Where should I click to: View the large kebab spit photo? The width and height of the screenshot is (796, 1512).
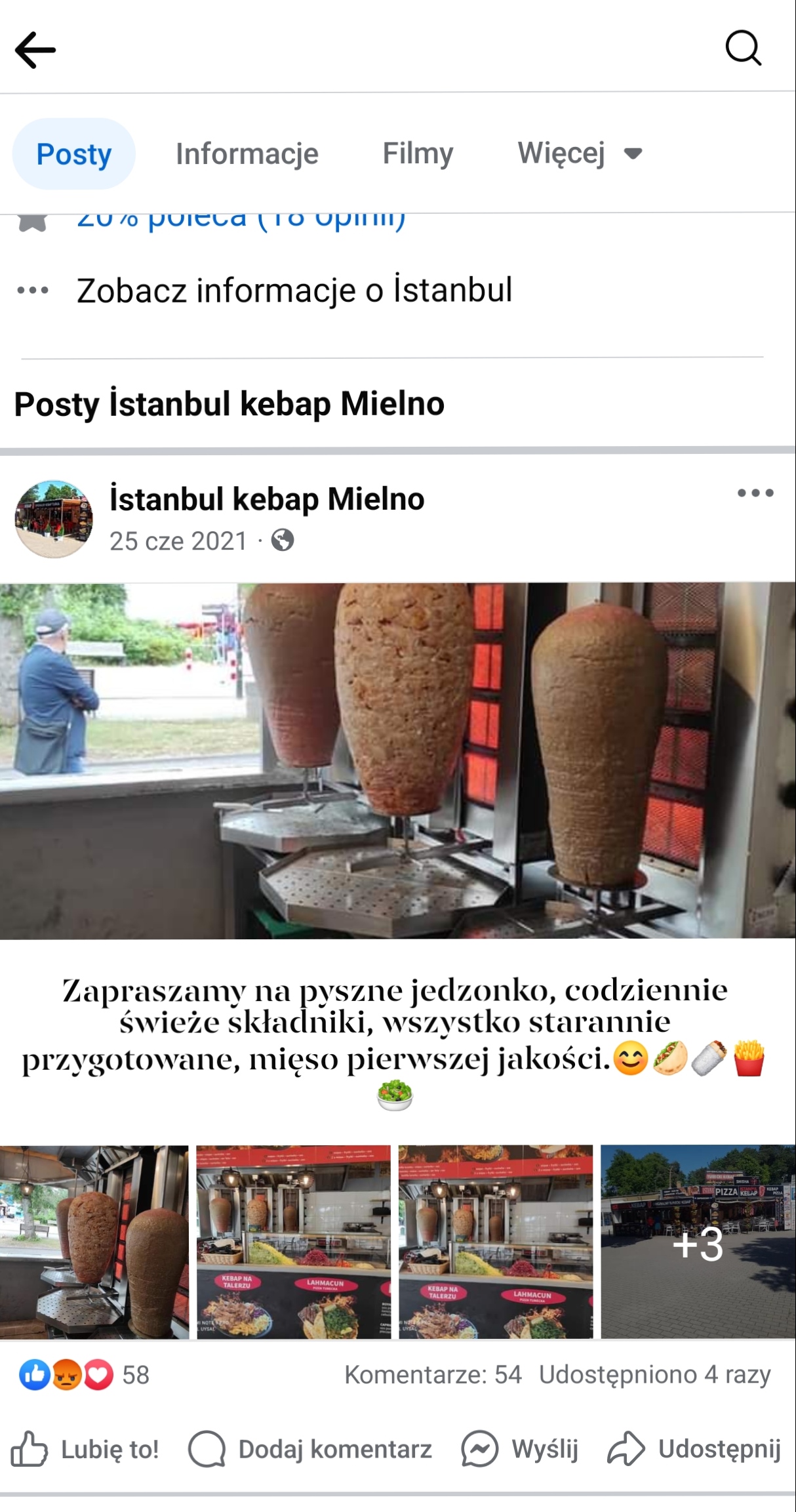(x=398, y=760)
